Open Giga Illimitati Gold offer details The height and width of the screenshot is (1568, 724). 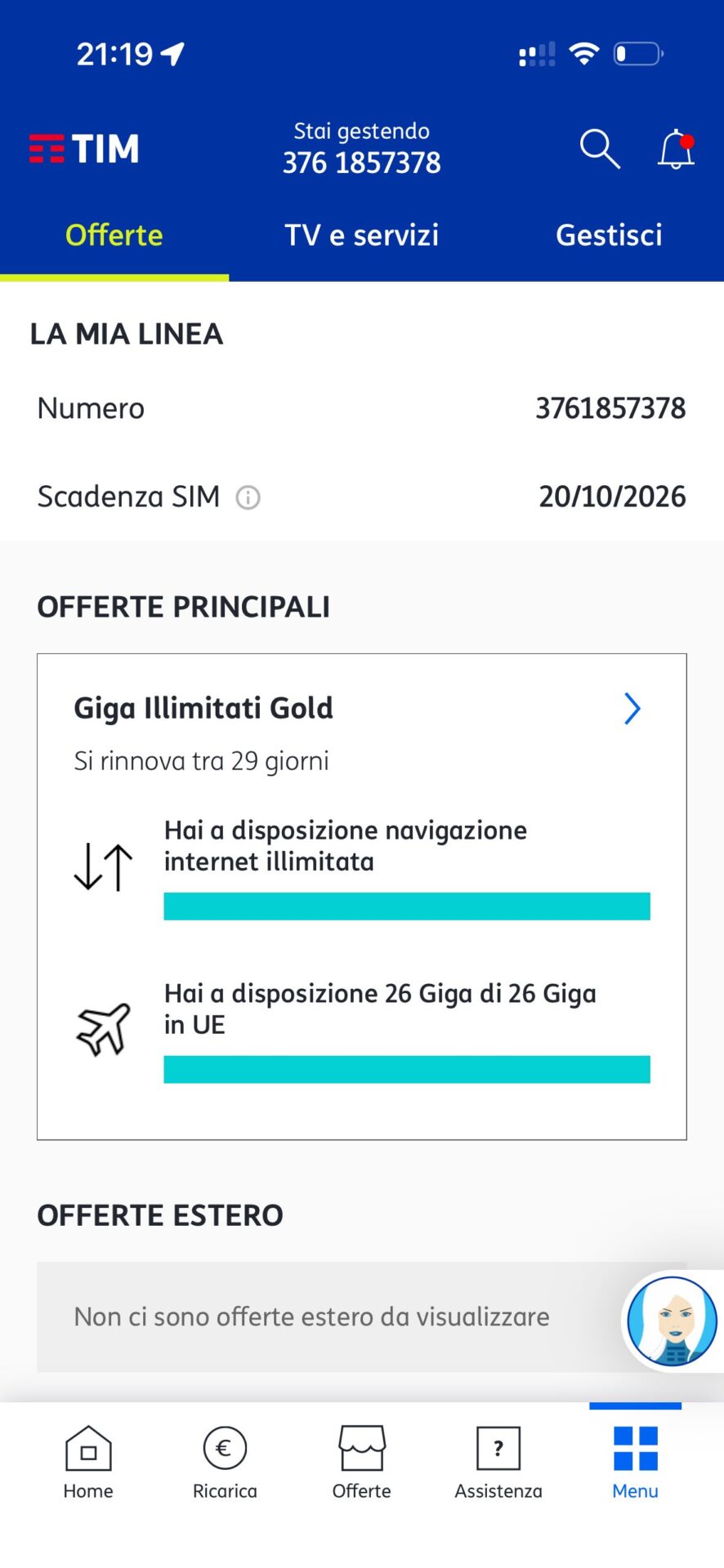632,709
